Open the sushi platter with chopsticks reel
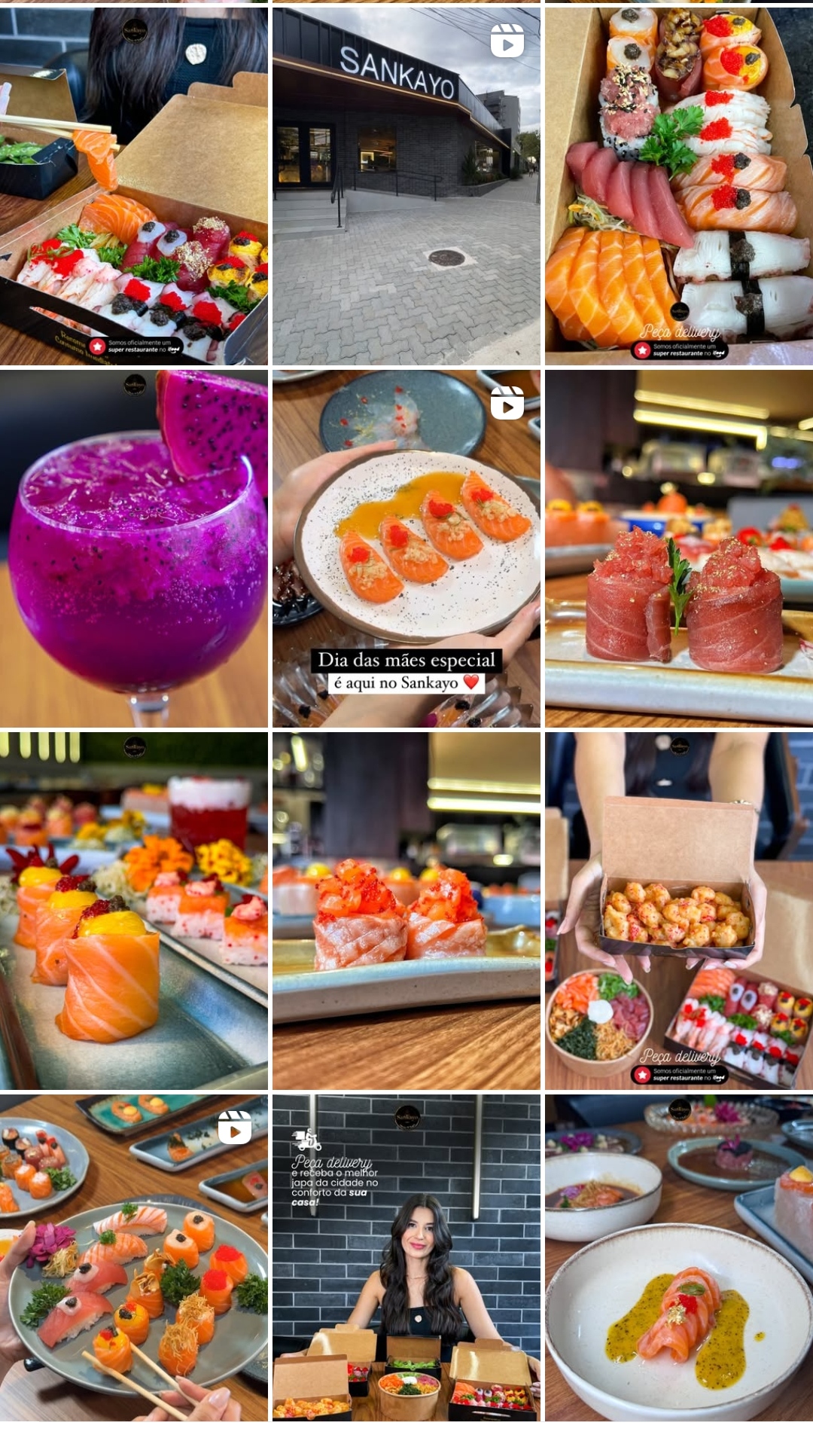The width and height of the screenshot is (813, 1456). (134, 1257)
